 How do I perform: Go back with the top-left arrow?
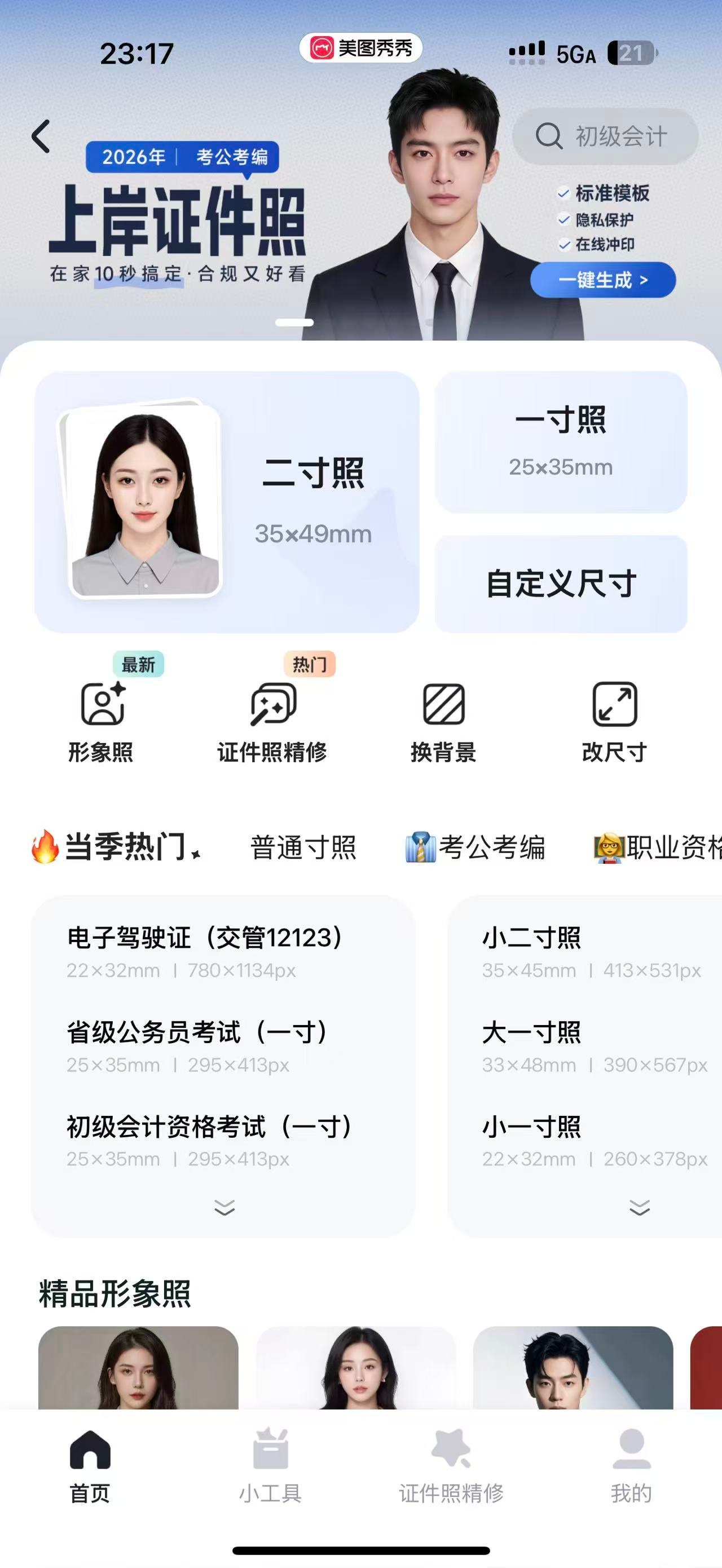41,136
